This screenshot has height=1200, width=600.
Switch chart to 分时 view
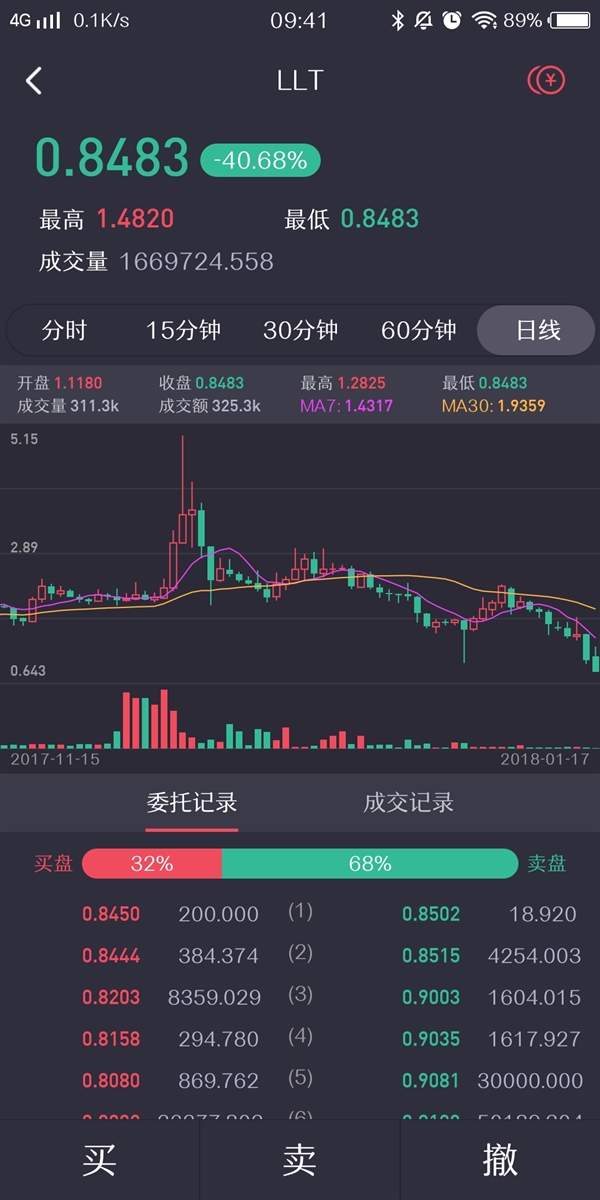coord(64,331)
